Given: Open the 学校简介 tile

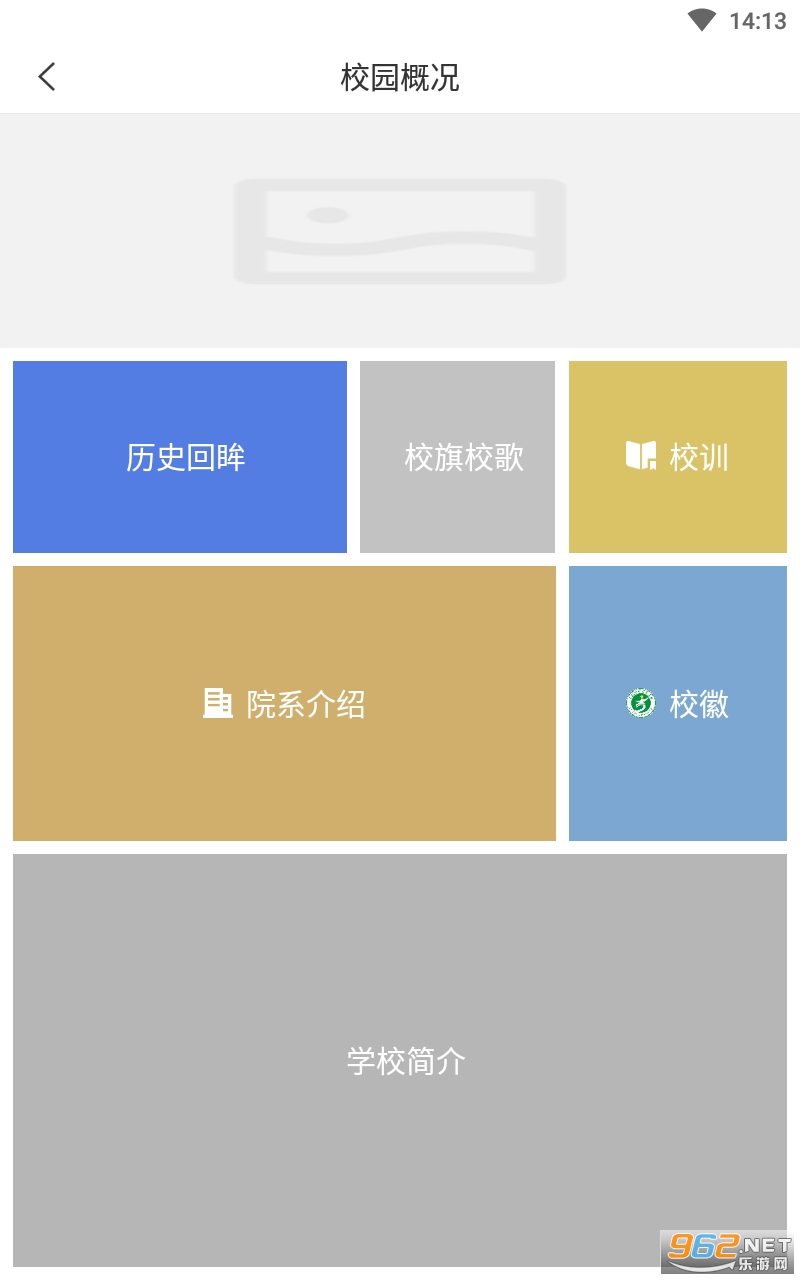Looking at the screenshot, I should 400,1060.
